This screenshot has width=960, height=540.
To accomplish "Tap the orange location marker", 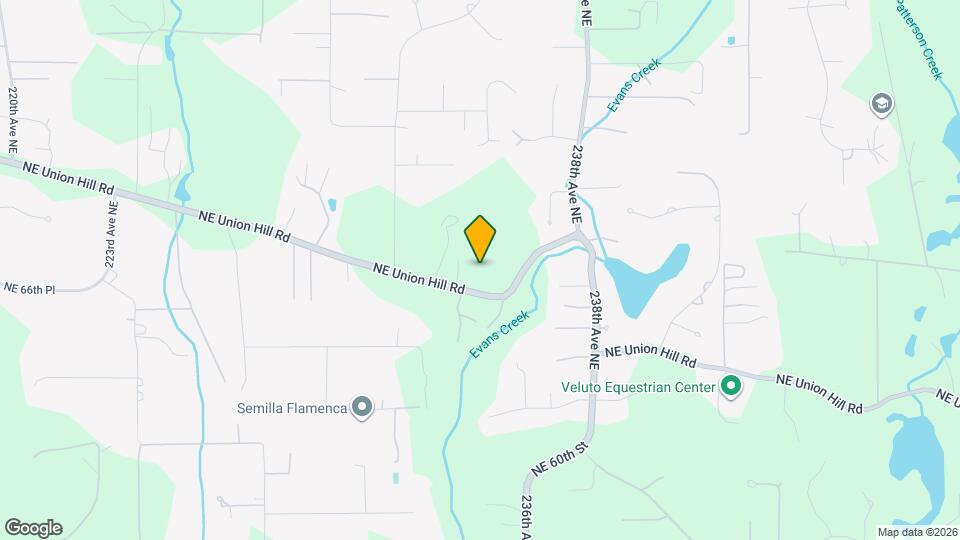I will [x=480, y=238].
